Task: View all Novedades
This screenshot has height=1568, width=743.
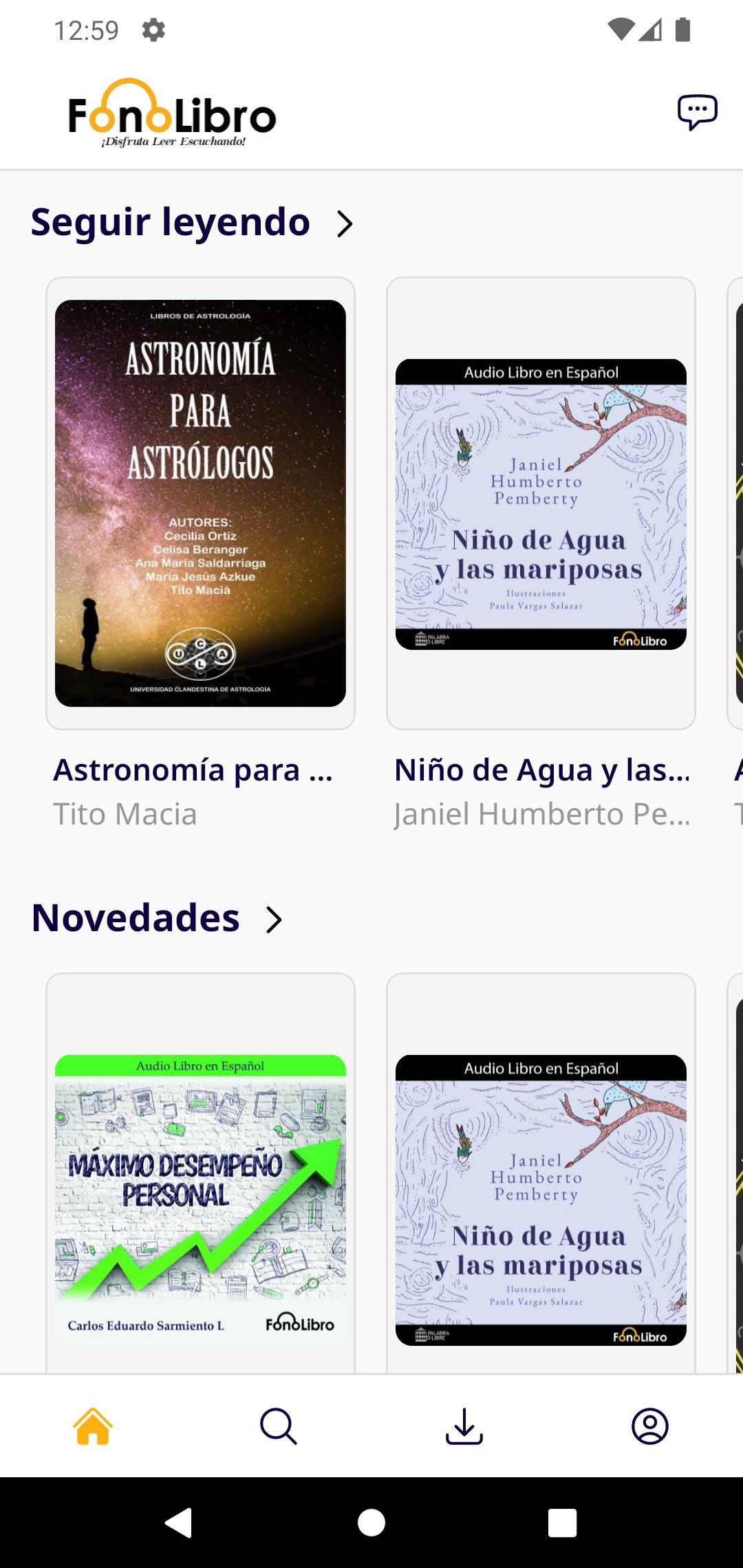Action: (274, 919)
